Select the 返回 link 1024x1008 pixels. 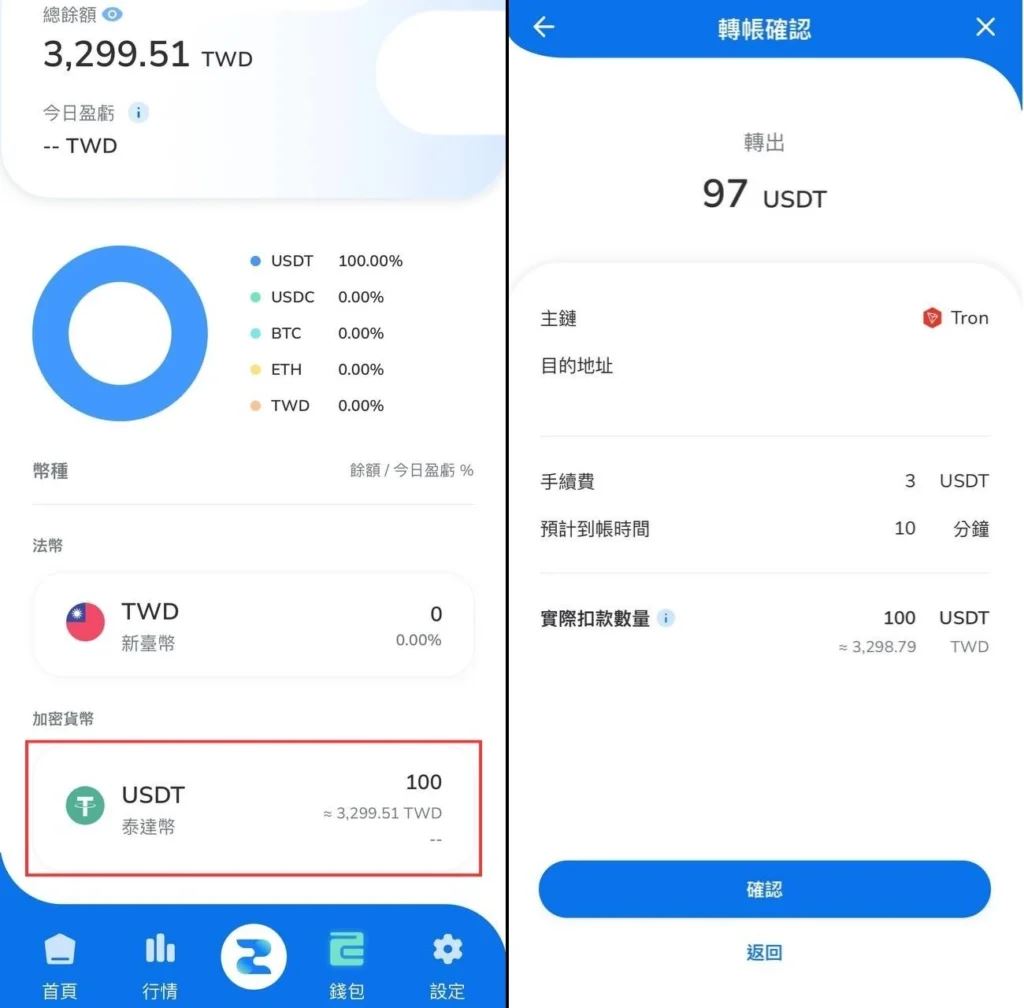[764, 952]
